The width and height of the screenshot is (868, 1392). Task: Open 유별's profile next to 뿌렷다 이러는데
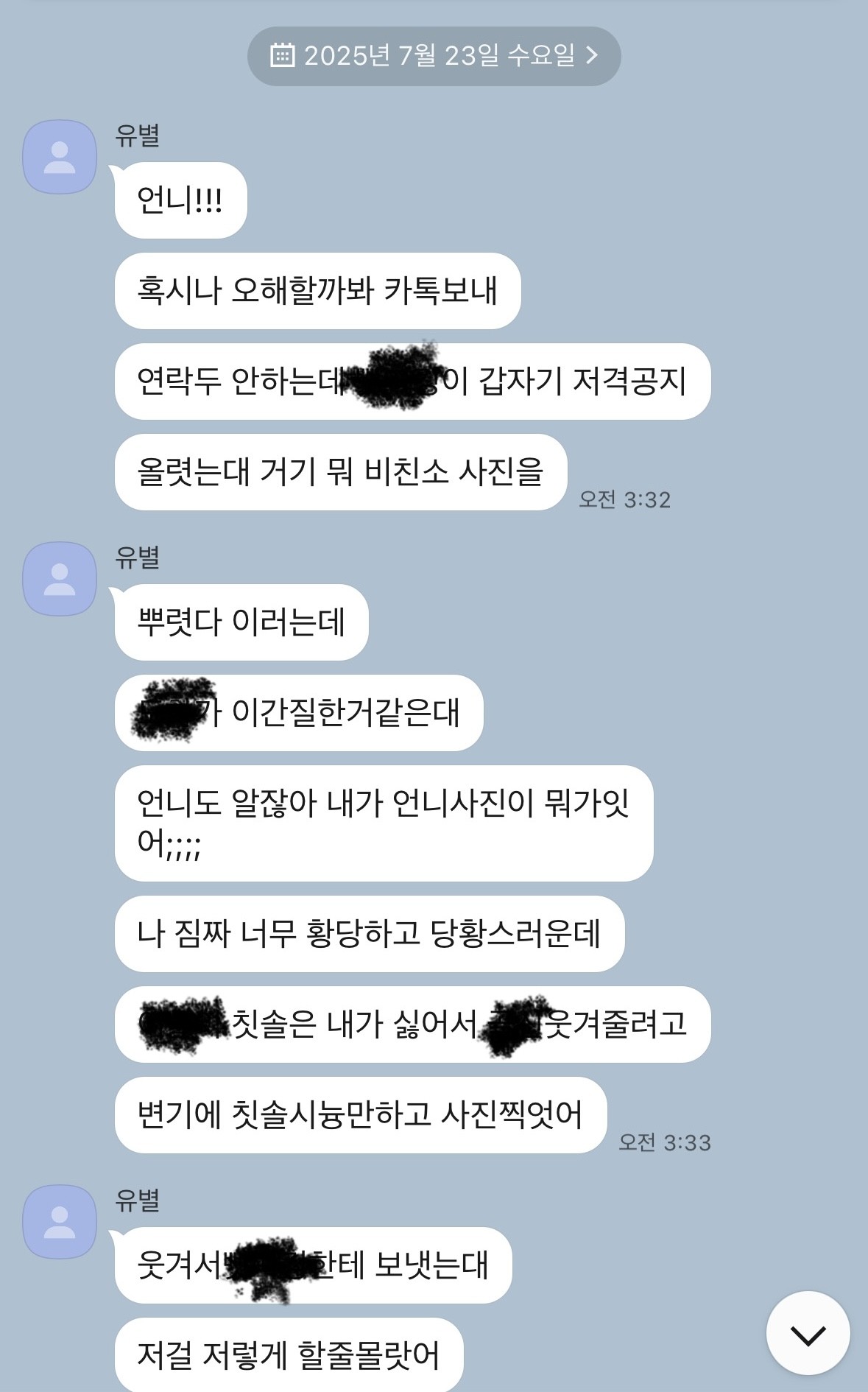[x=60, y=579]
